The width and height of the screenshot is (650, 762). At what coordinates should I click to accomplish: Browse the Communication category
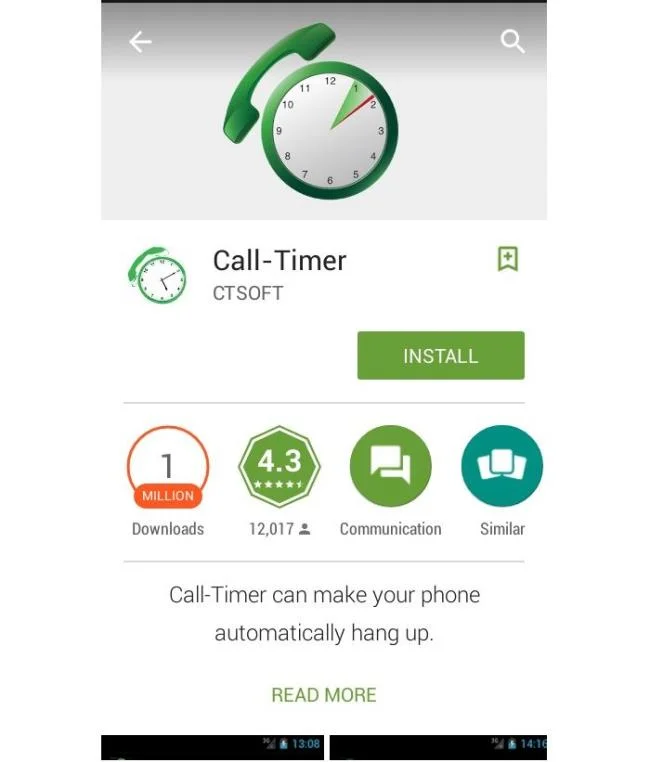coord(390,468)
